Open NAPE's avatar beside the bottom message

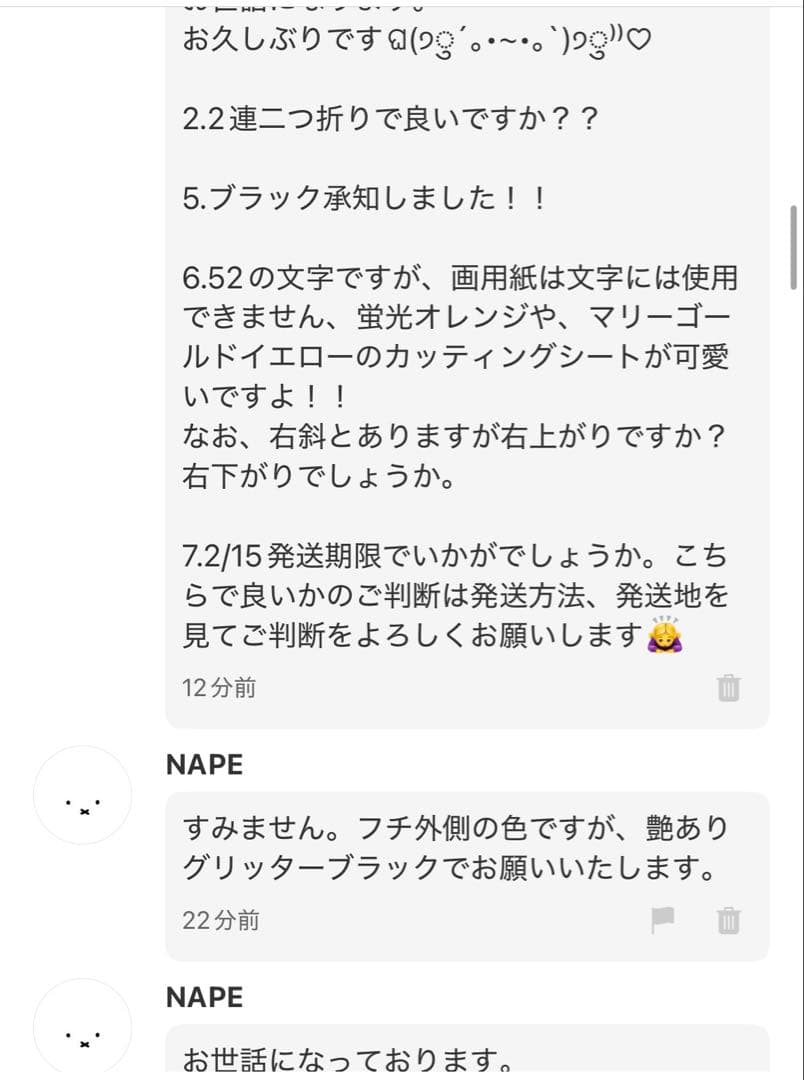81,1026
